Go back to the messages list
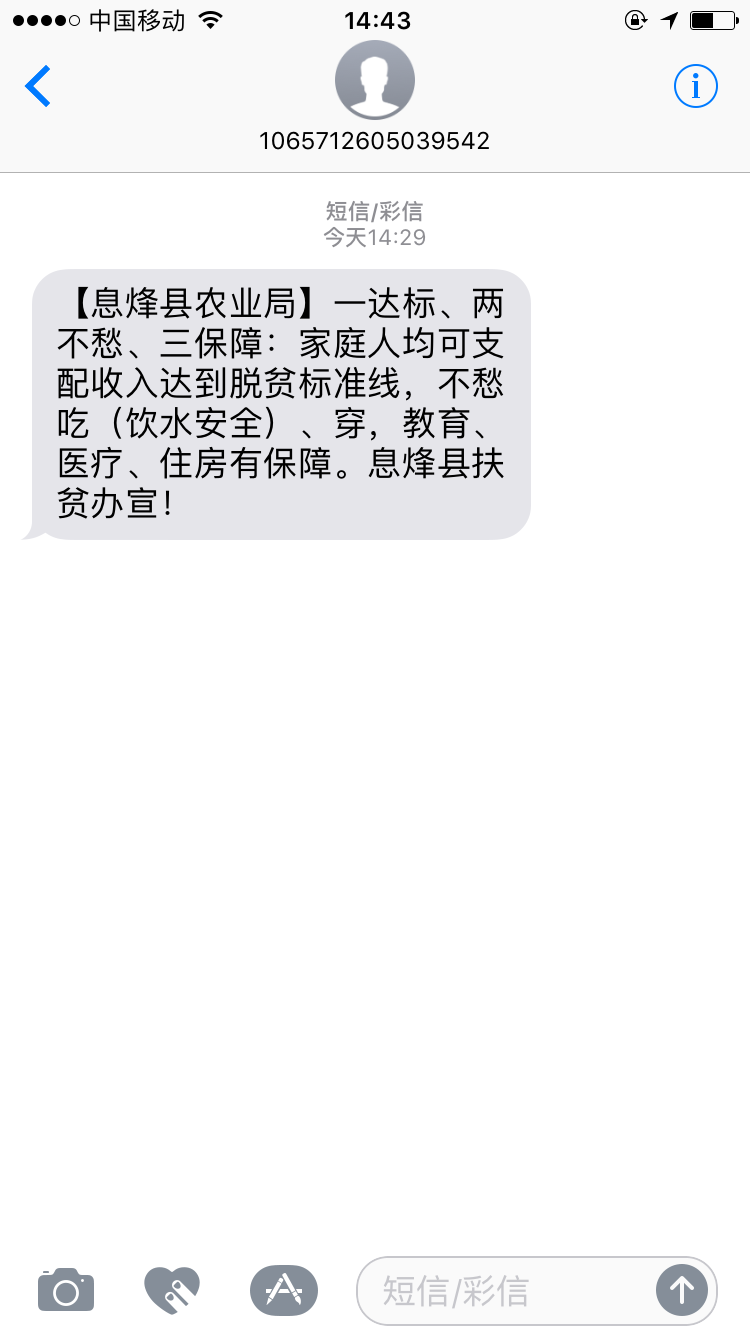Image resolution: width=750 pixels, height=1334 pixels. click(x=38, y=87)
